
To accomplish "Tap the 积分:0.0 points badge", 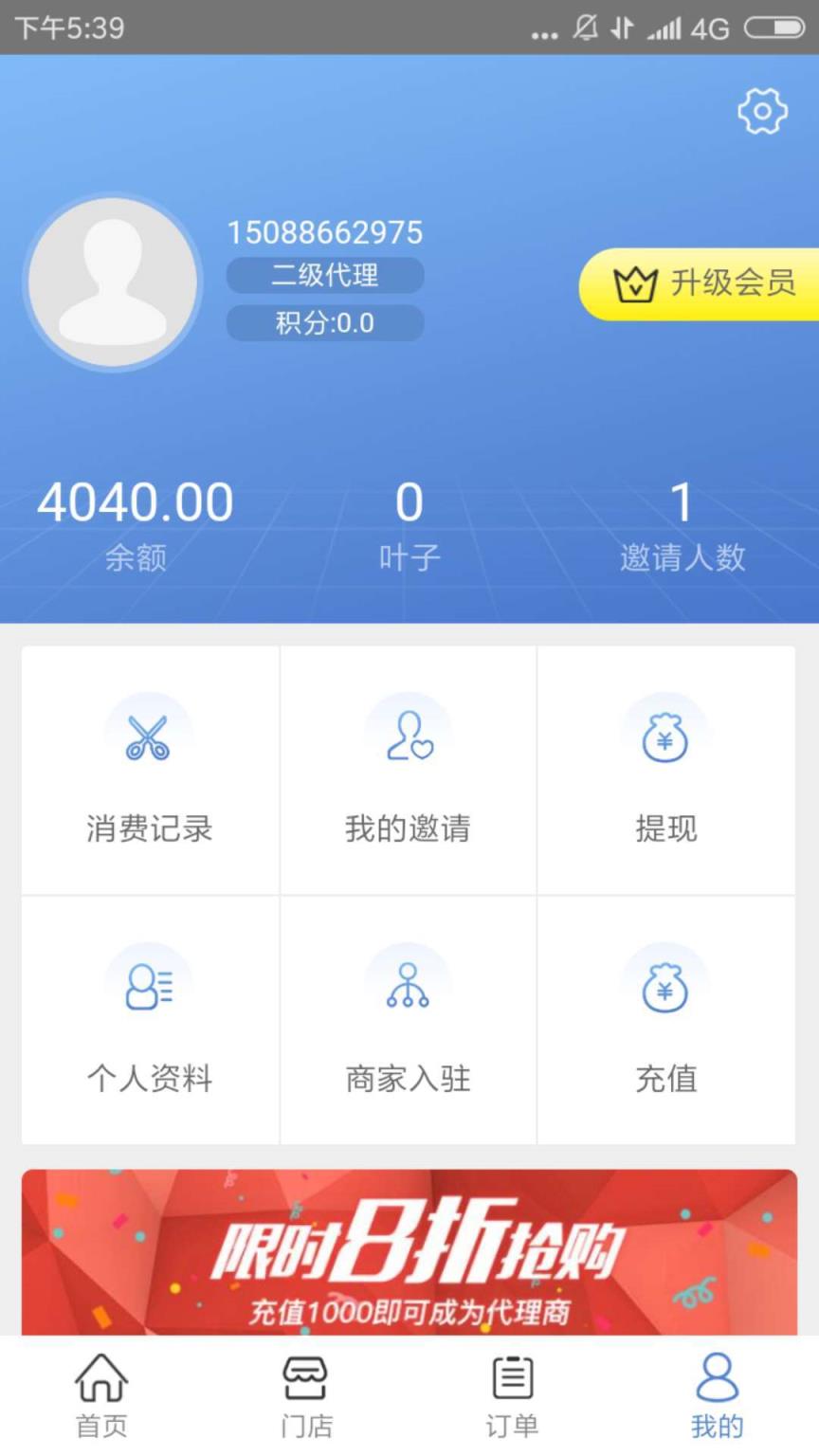I will 324,322.
